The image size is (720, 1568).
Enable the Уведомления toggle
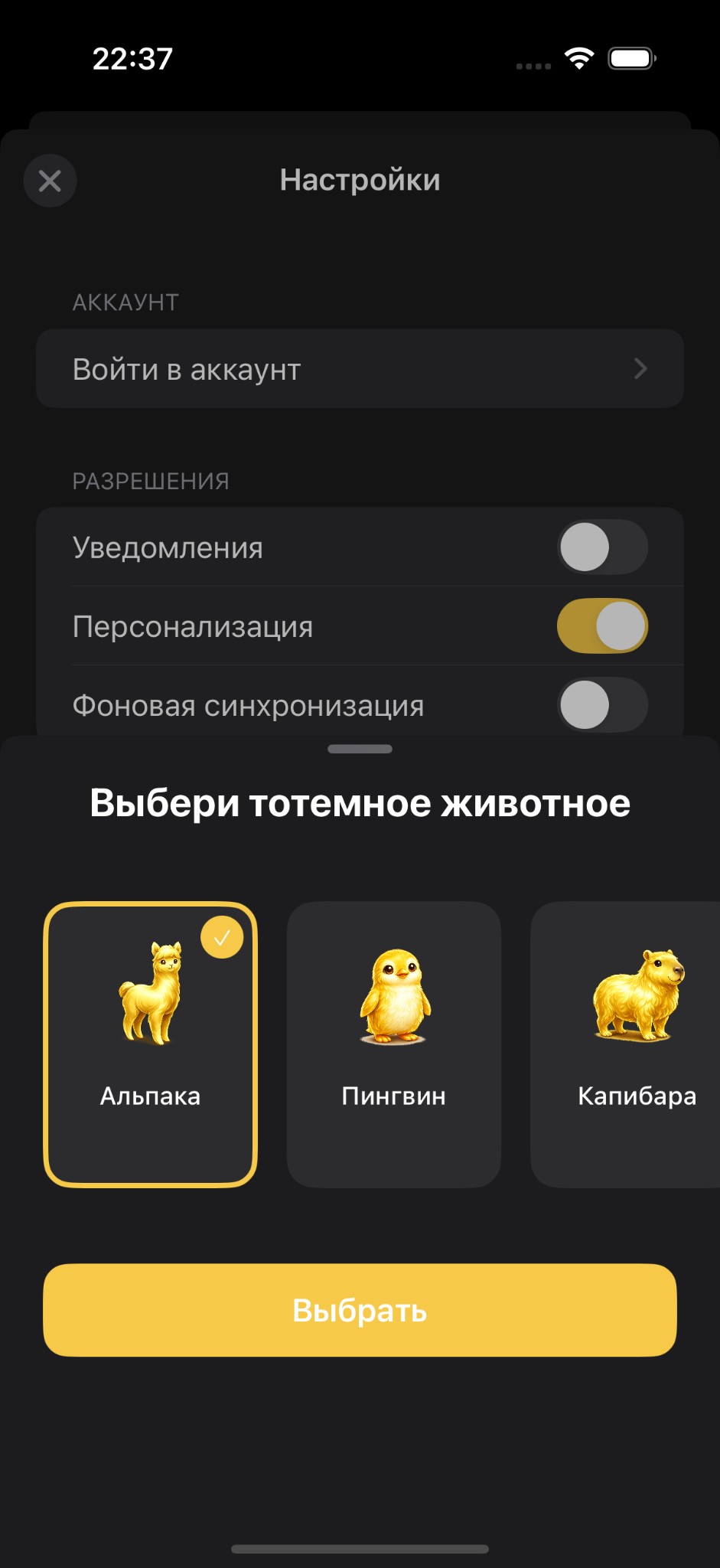tap(603, 547)
